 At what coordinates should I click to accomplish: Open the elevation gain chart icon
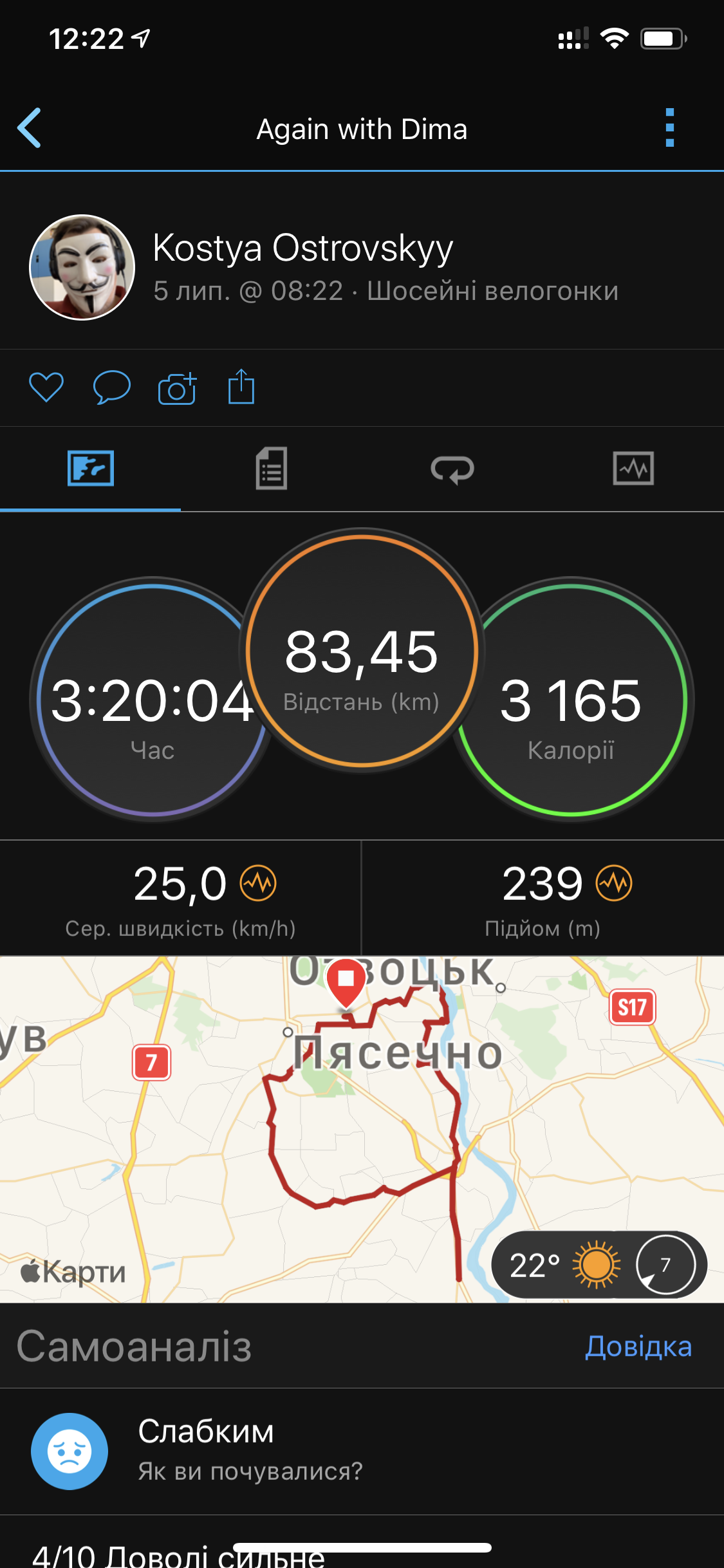614,884
